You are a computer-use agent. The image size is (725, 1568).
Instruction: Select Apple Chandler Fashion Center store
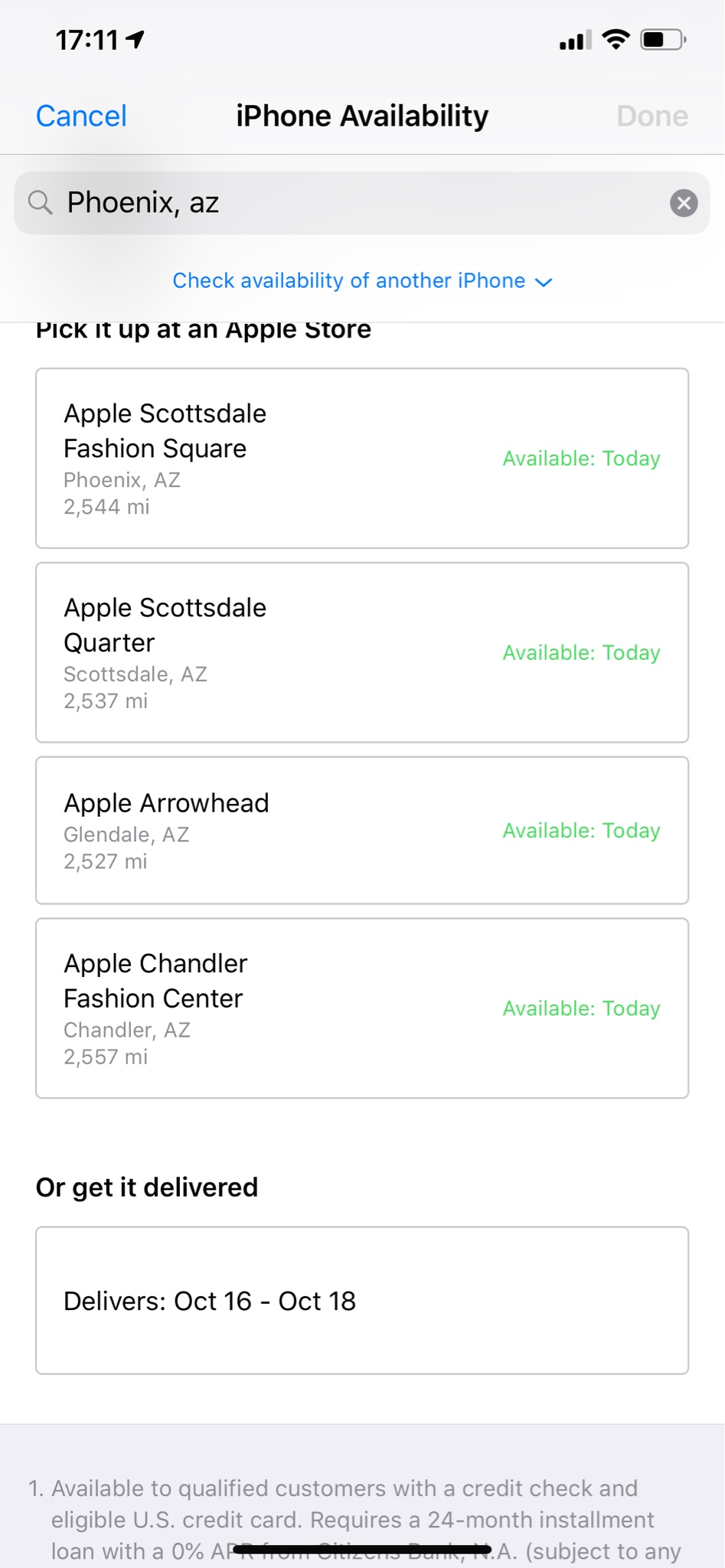point(361,1008)
